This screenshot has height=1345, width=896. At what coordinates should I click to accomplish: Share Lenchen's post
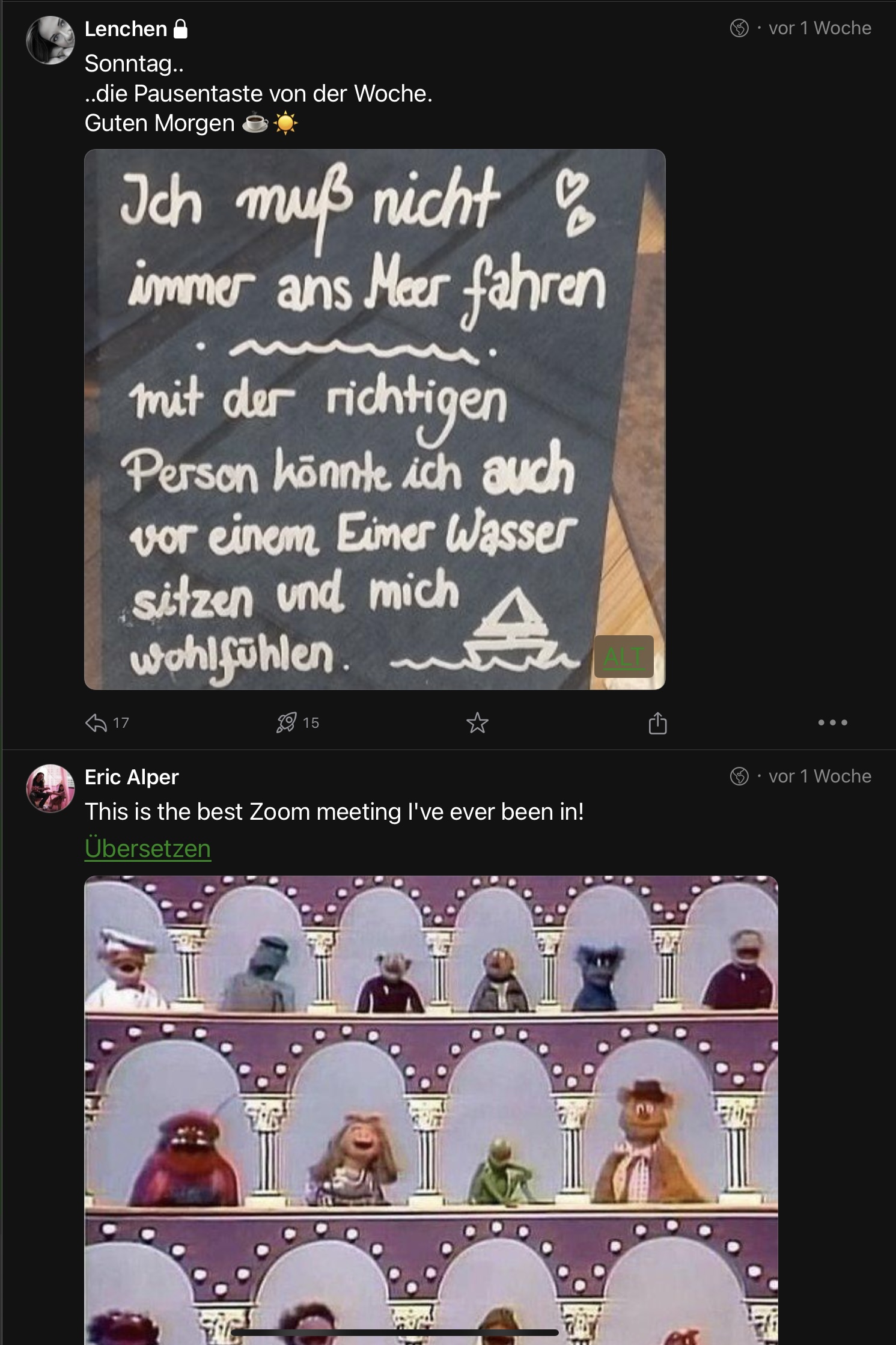(x=657, y=722)
